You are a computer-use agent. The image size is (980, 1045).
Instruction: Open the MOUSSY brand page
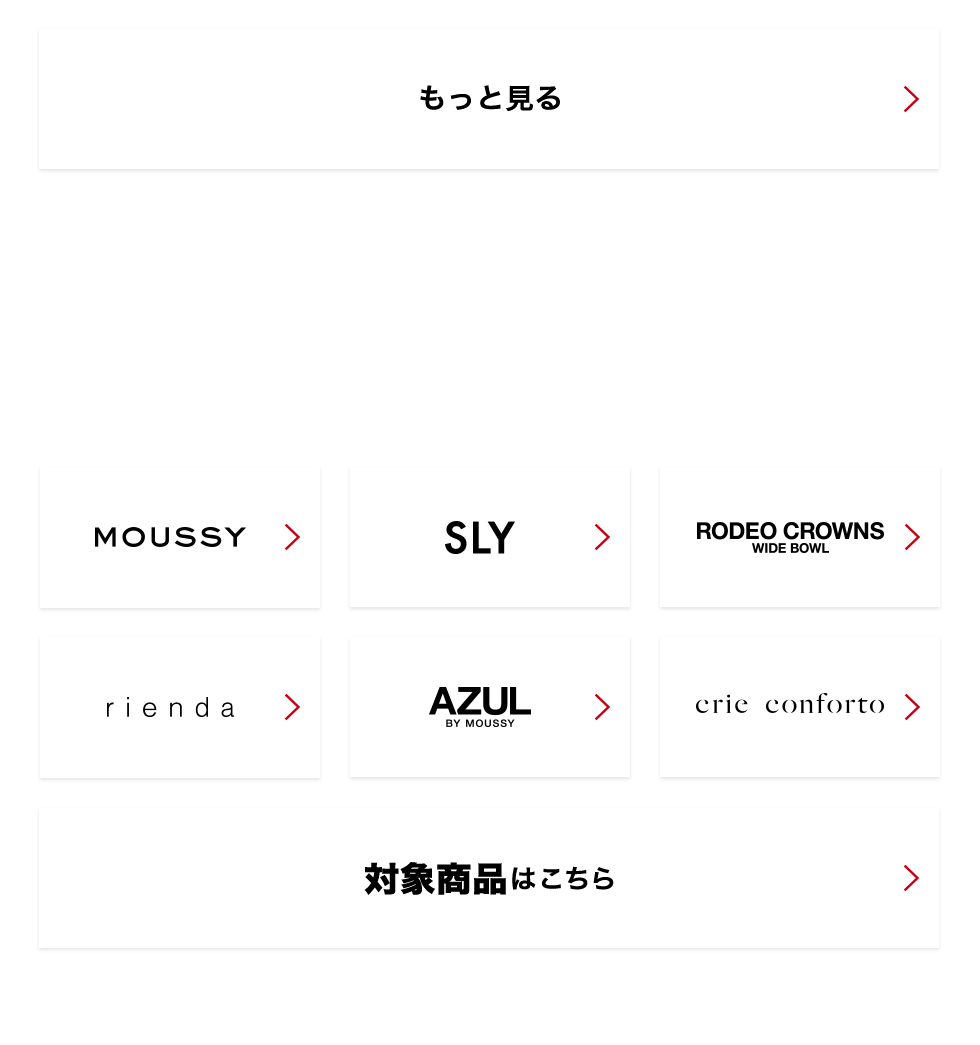180,537
